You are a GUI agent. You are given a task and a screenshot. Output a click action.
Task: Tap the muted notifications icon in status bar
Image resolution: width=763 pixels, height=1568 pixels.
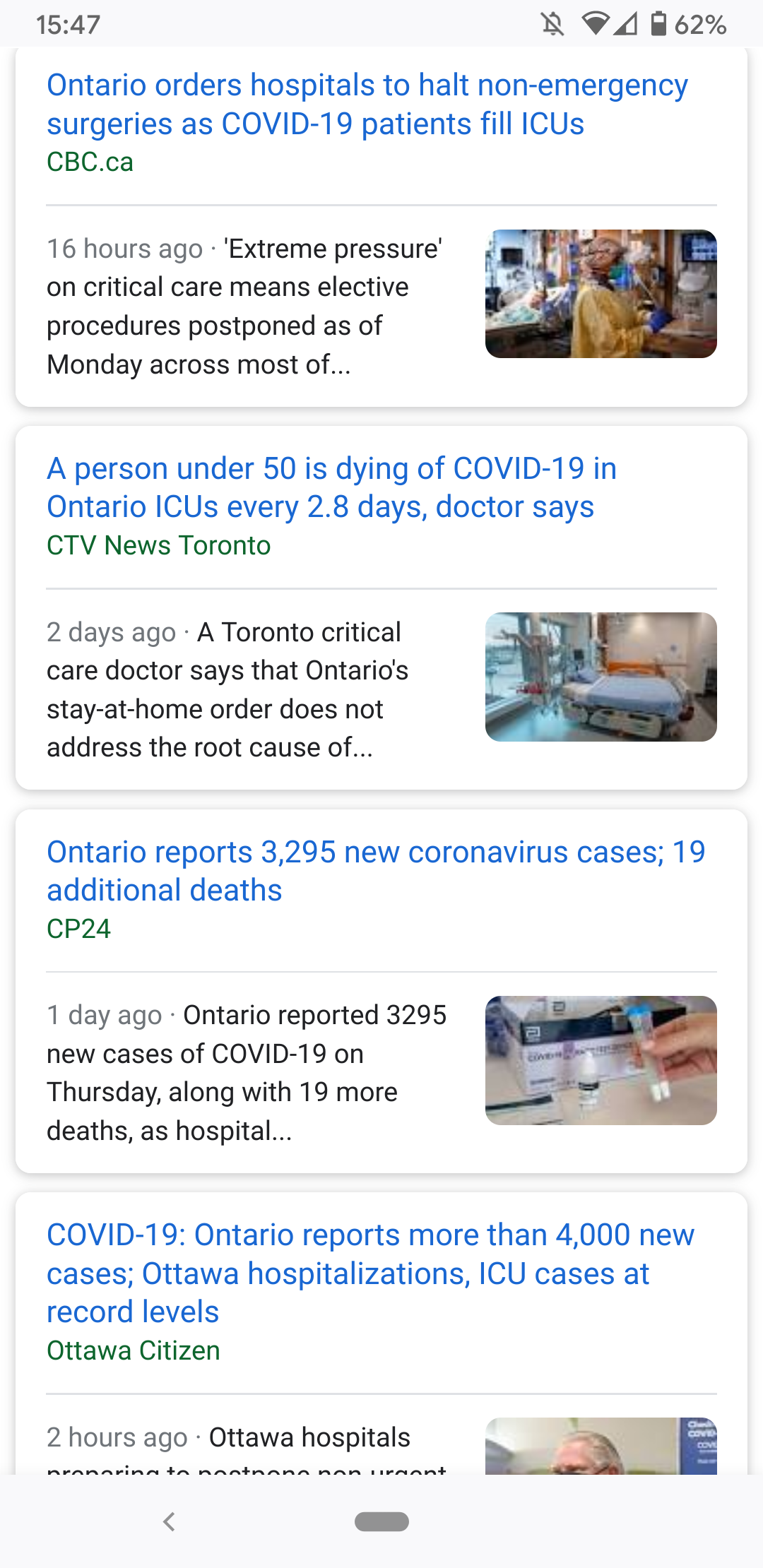point(553,25)
